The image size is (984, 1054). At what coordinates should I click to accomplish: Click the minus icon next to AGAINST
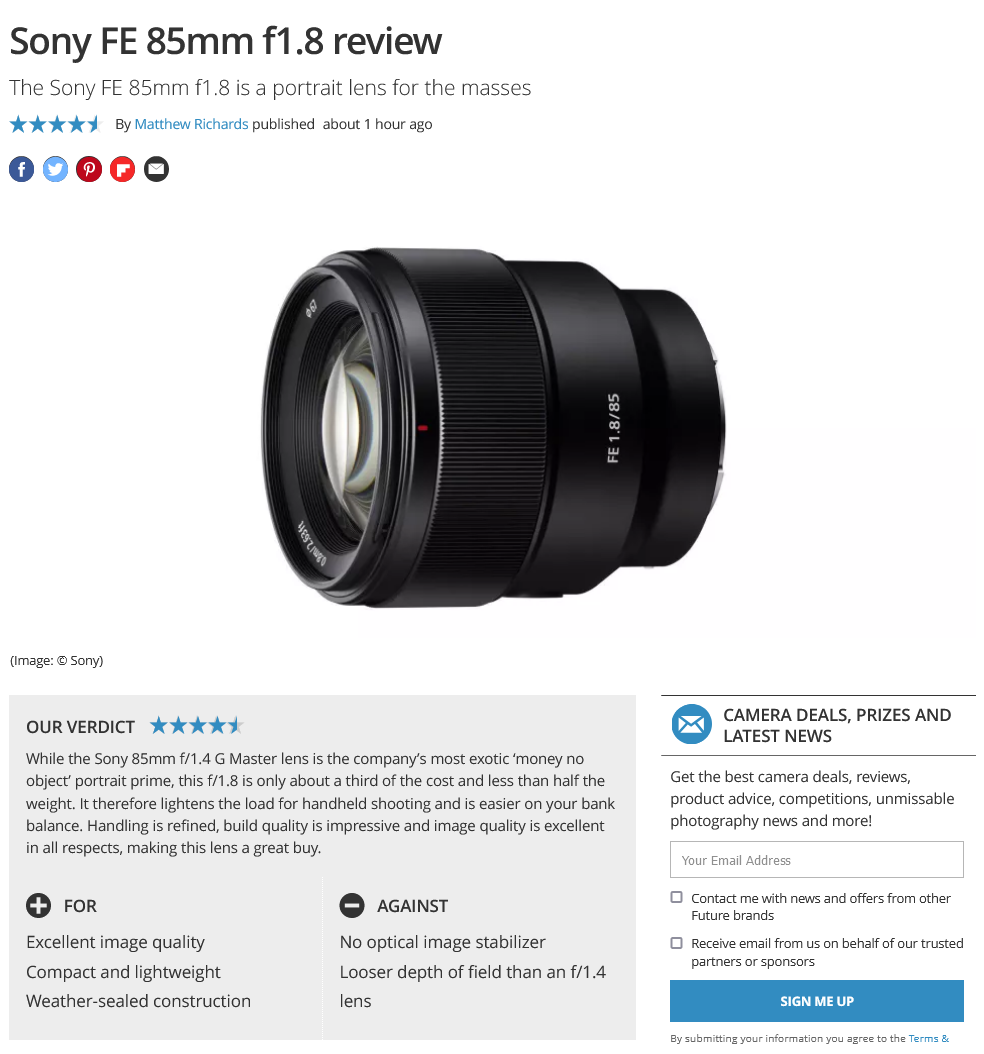coord(352,905)
